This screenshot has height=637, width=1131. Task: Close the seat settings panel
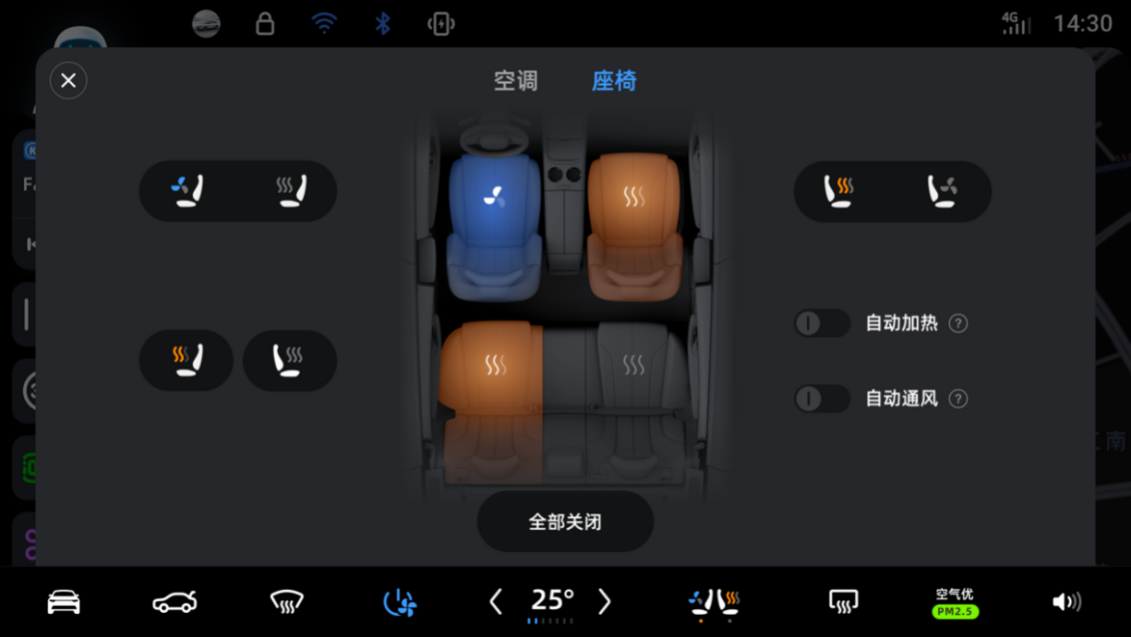[x=68, y=81]
